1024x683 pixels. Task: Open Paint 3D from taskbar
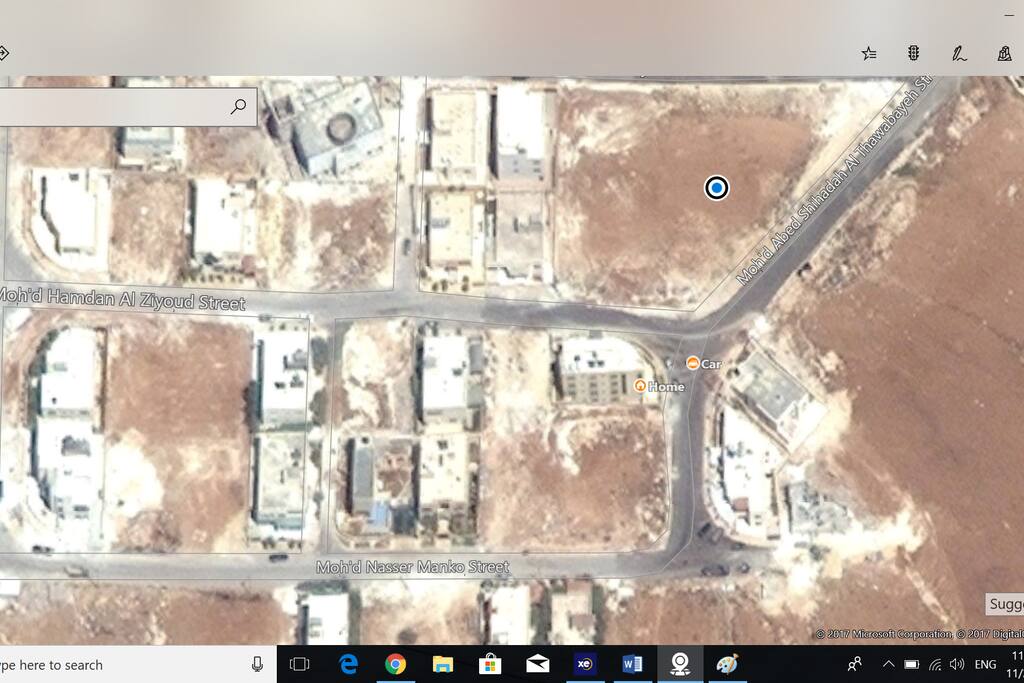pos(727,664)
